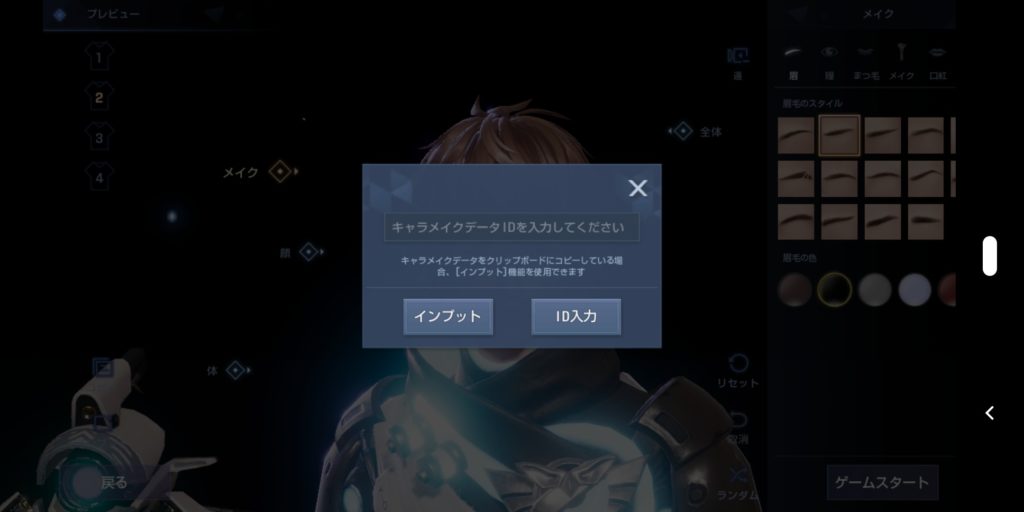Focus the キャラメイクデータID input field
Viewport: 1024px width, 512px height.
pyautogui.click(x=511, y=227)
